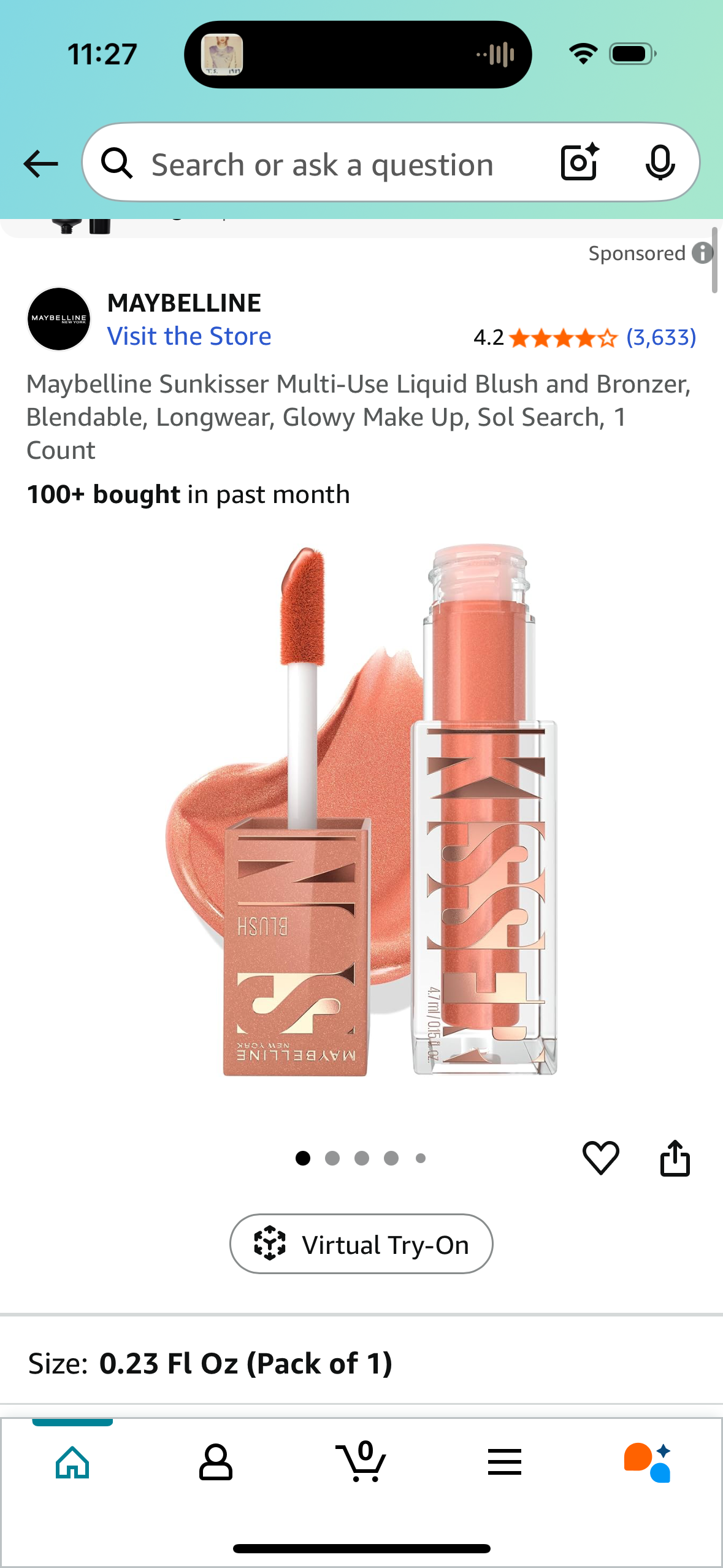Go back using the arrow icon

(x=40, y=164)
